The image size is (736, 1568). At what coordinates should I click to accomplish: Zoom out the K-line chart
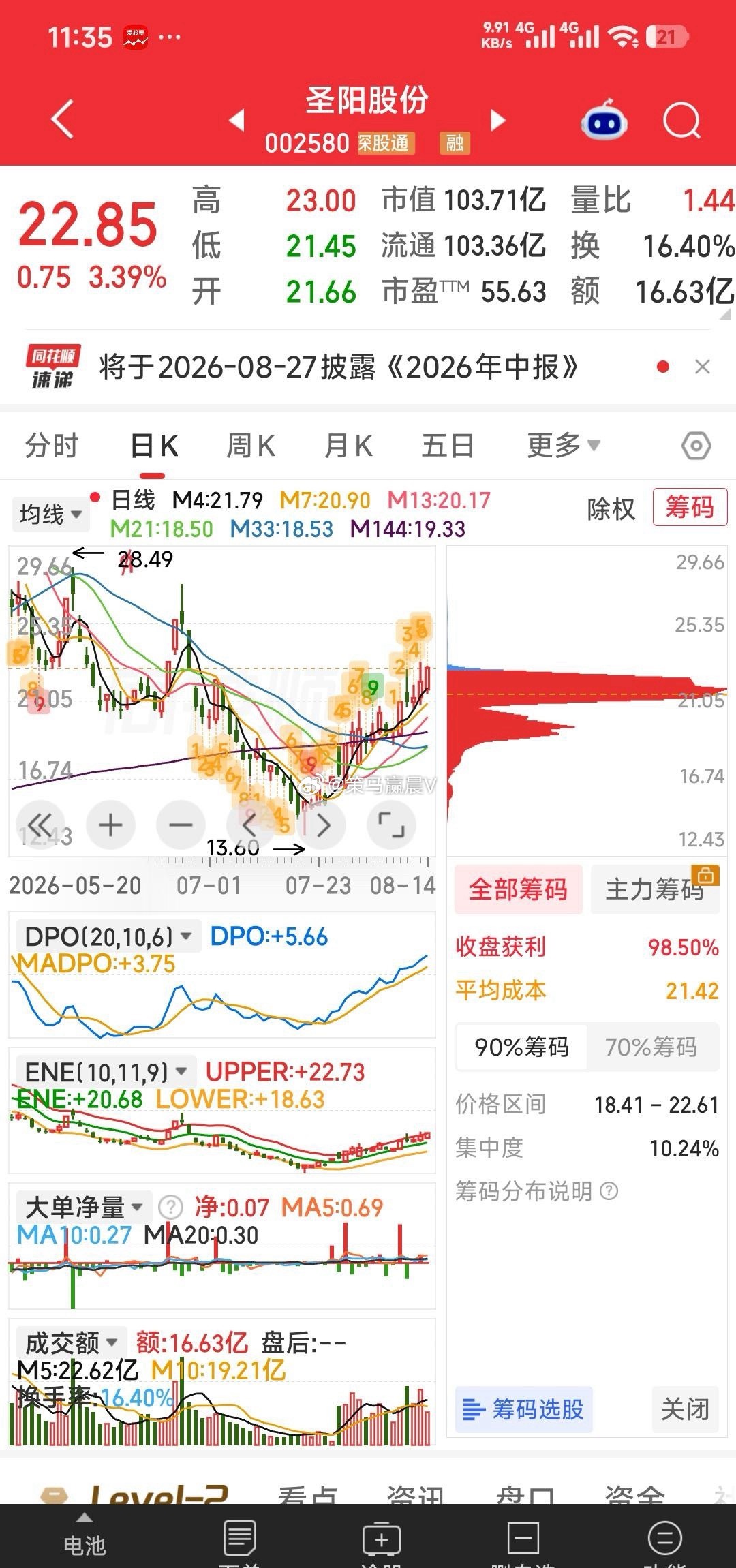pyautogui.click(x=181, y=825)
